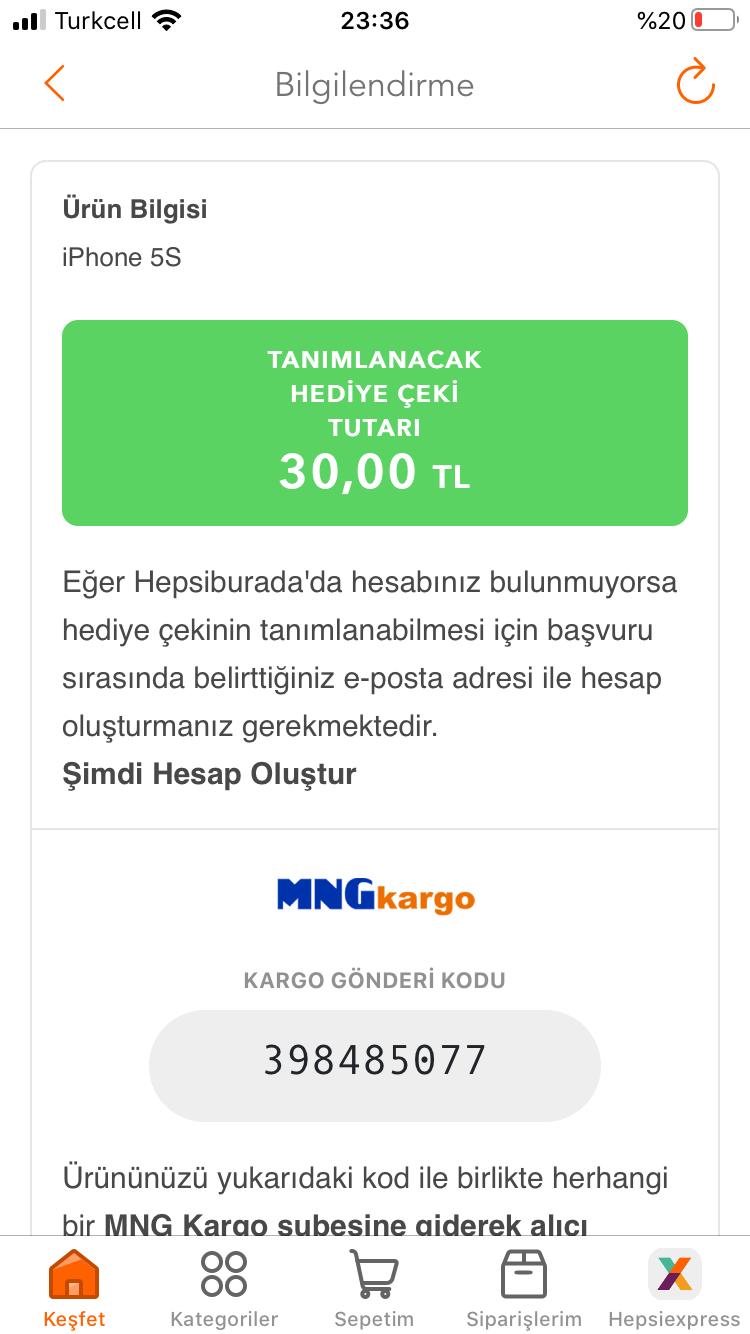Tap Şimdi Hesap Oluştur link

[209, 774]
